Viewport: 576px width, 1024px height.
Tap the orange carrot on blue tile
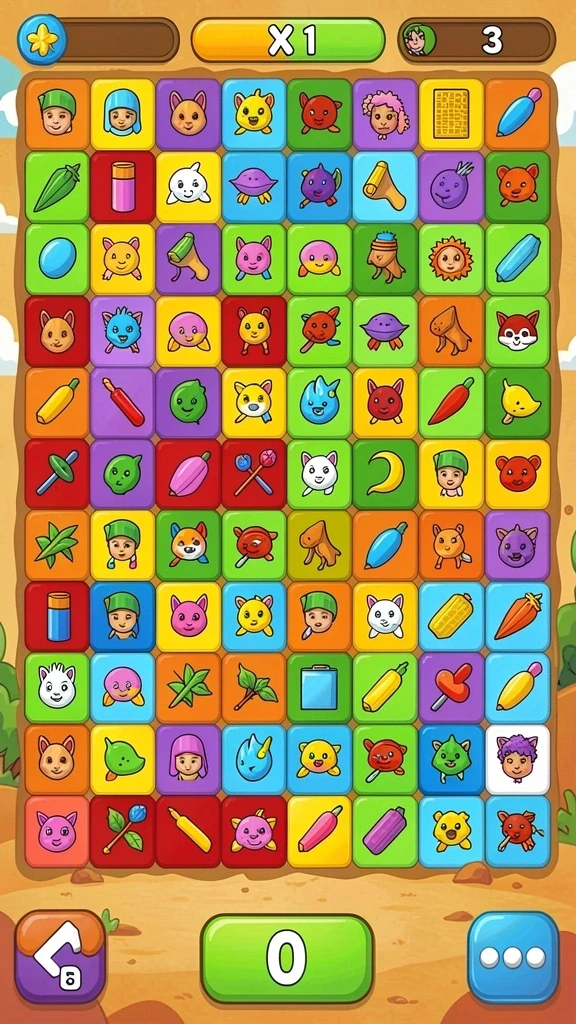pyautogui.click(x=517, y=616)
